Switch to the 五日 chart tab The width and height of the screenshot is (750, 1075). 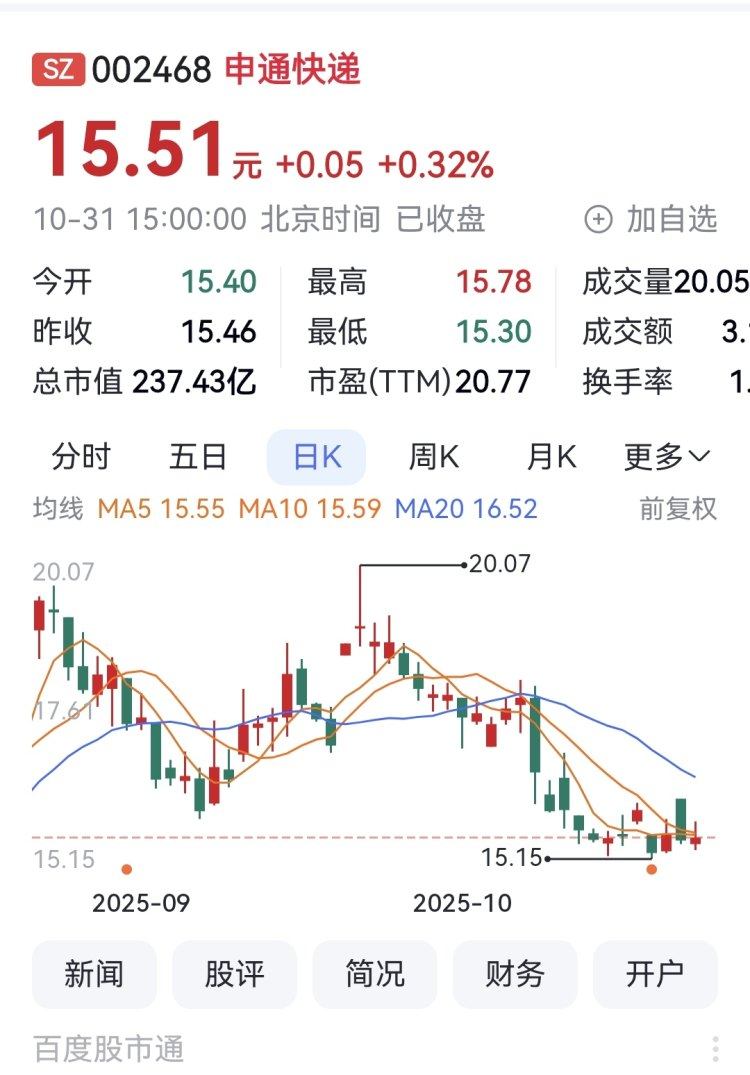[198, 457]
